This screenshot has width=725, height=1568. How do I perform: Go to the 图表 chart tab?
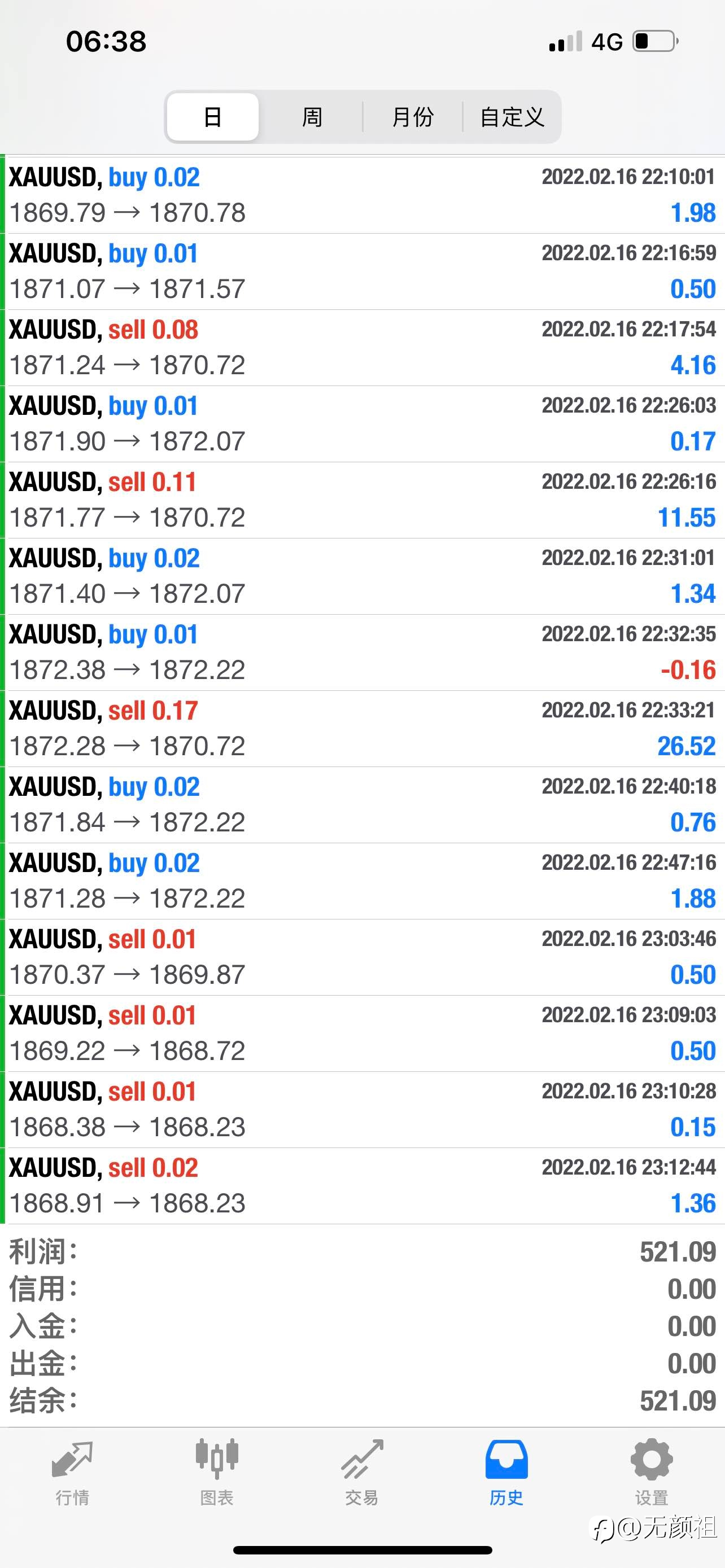pyautogui.click(x=217, y=1473)
